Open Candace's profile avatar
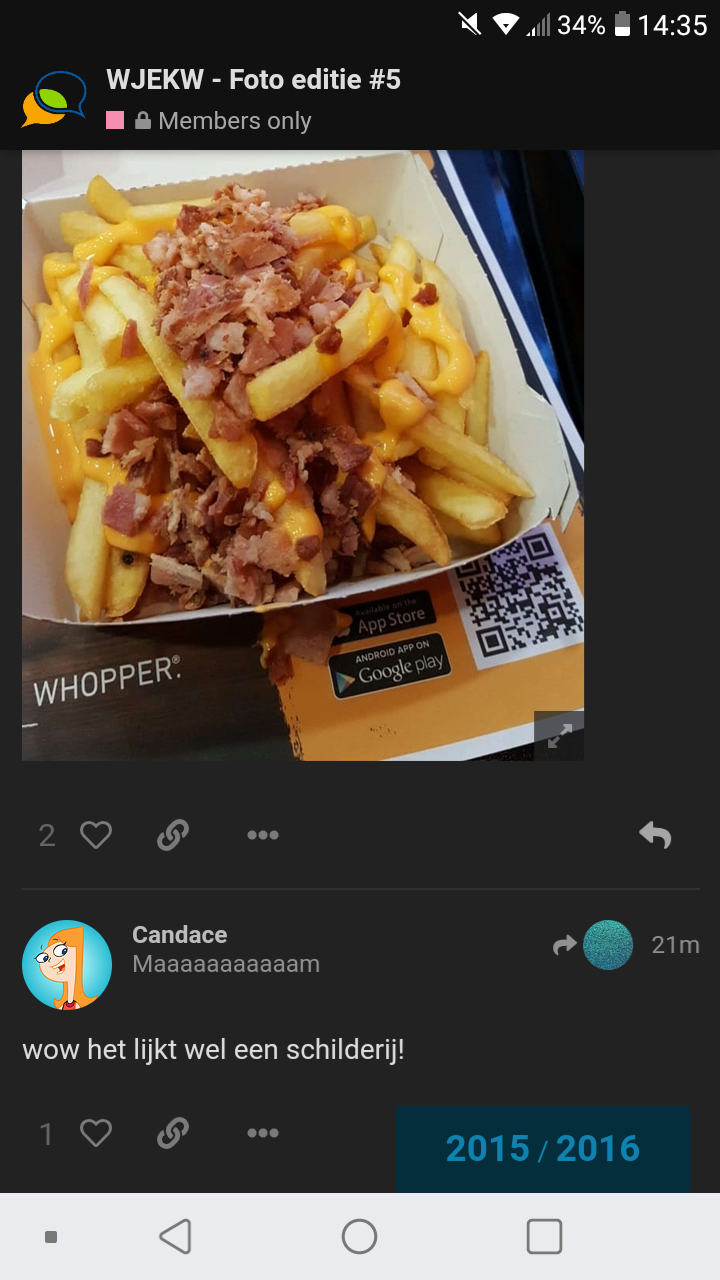This screenshot has height=1280, width=720. pyautogui.click(x=67, y=965)
